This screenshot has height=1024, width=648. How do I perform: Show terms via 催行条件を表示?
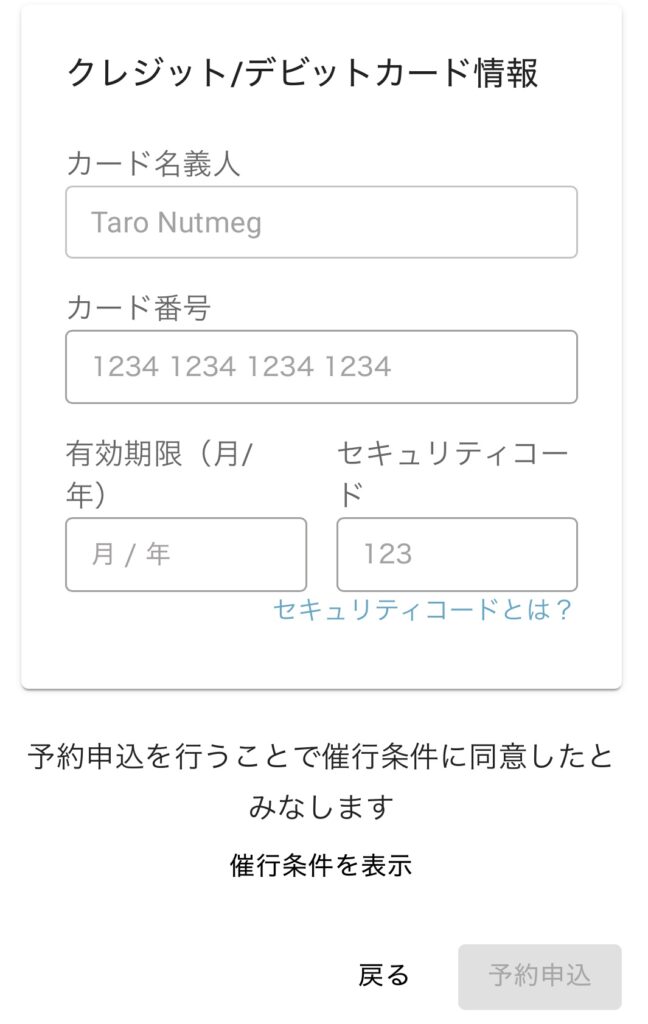321,865
